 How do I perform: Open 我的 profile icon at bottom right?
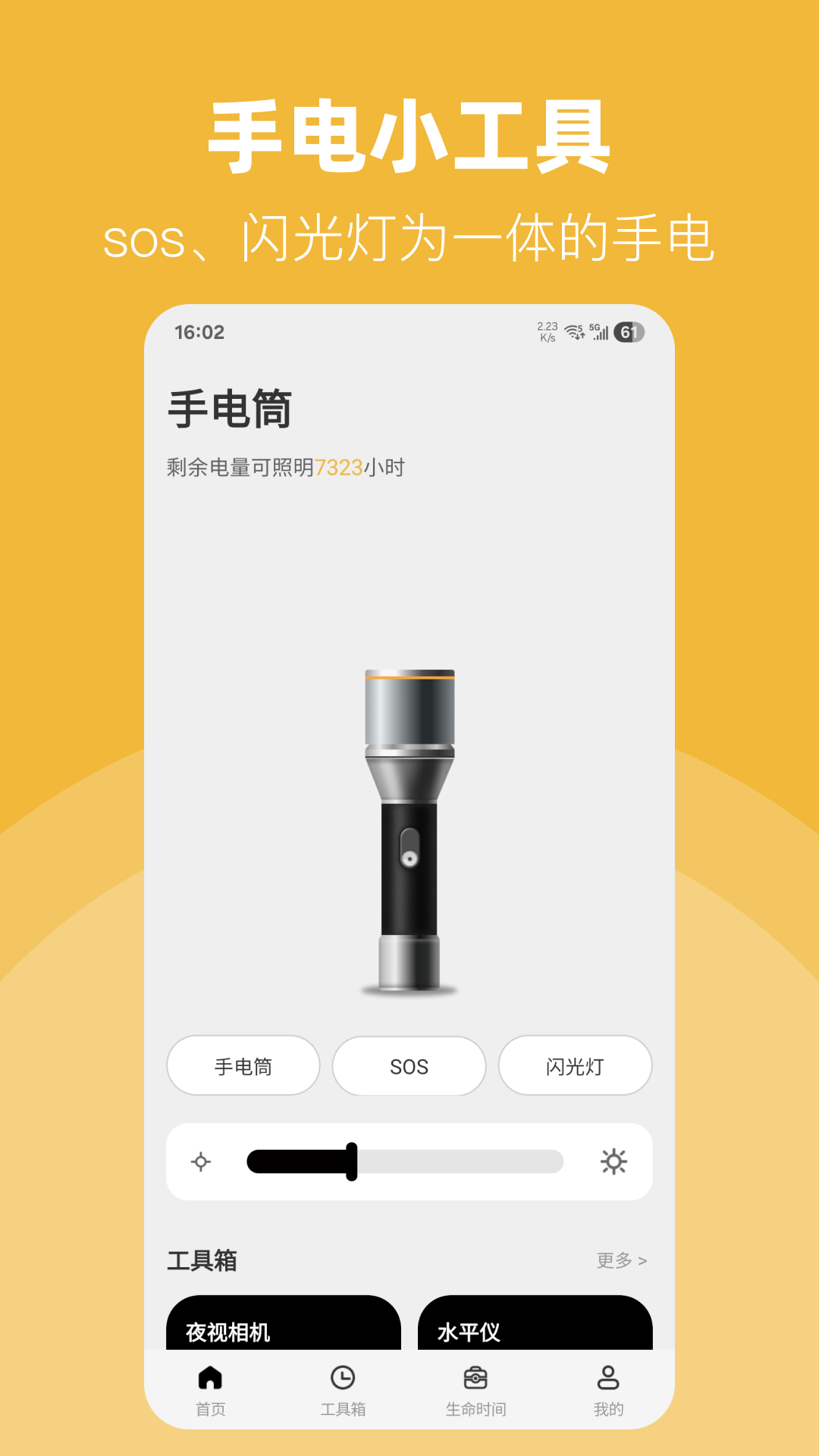pyautogui.click(x=607, y=1379)
